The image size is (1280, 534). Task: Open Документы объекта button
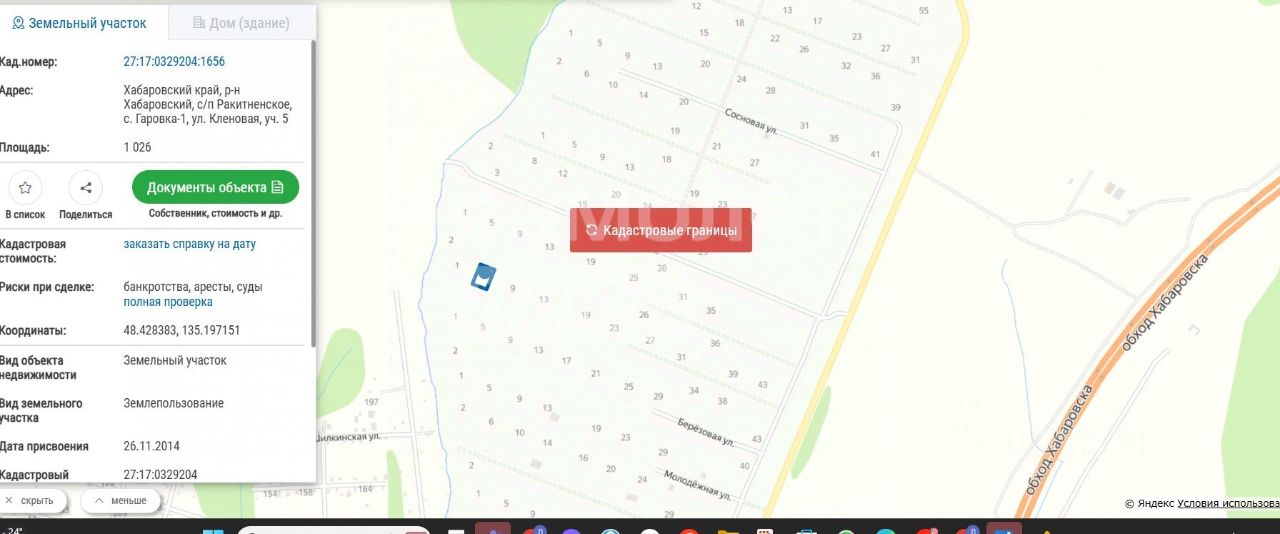coord(215,187)
